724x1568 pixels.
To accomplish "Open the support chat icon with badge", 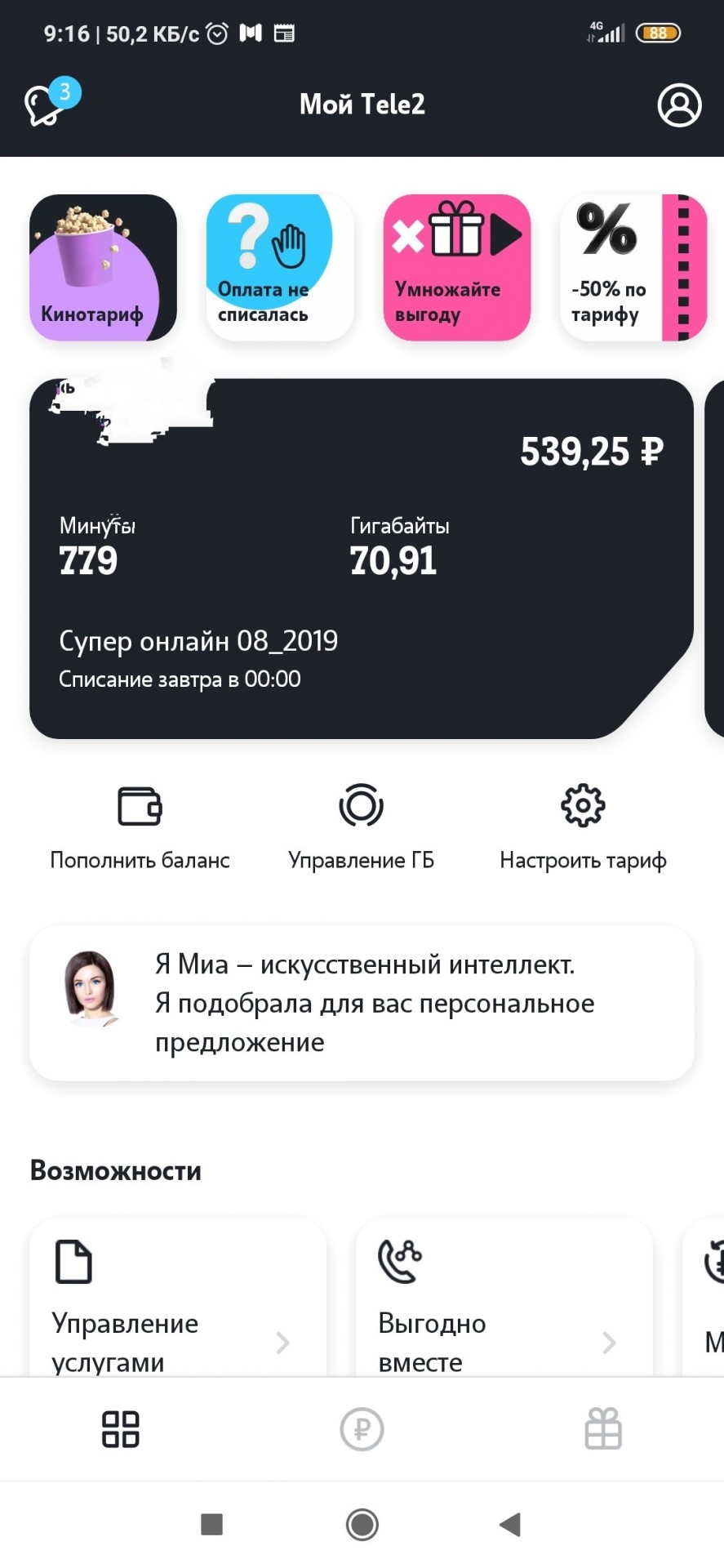I will 47,105.
